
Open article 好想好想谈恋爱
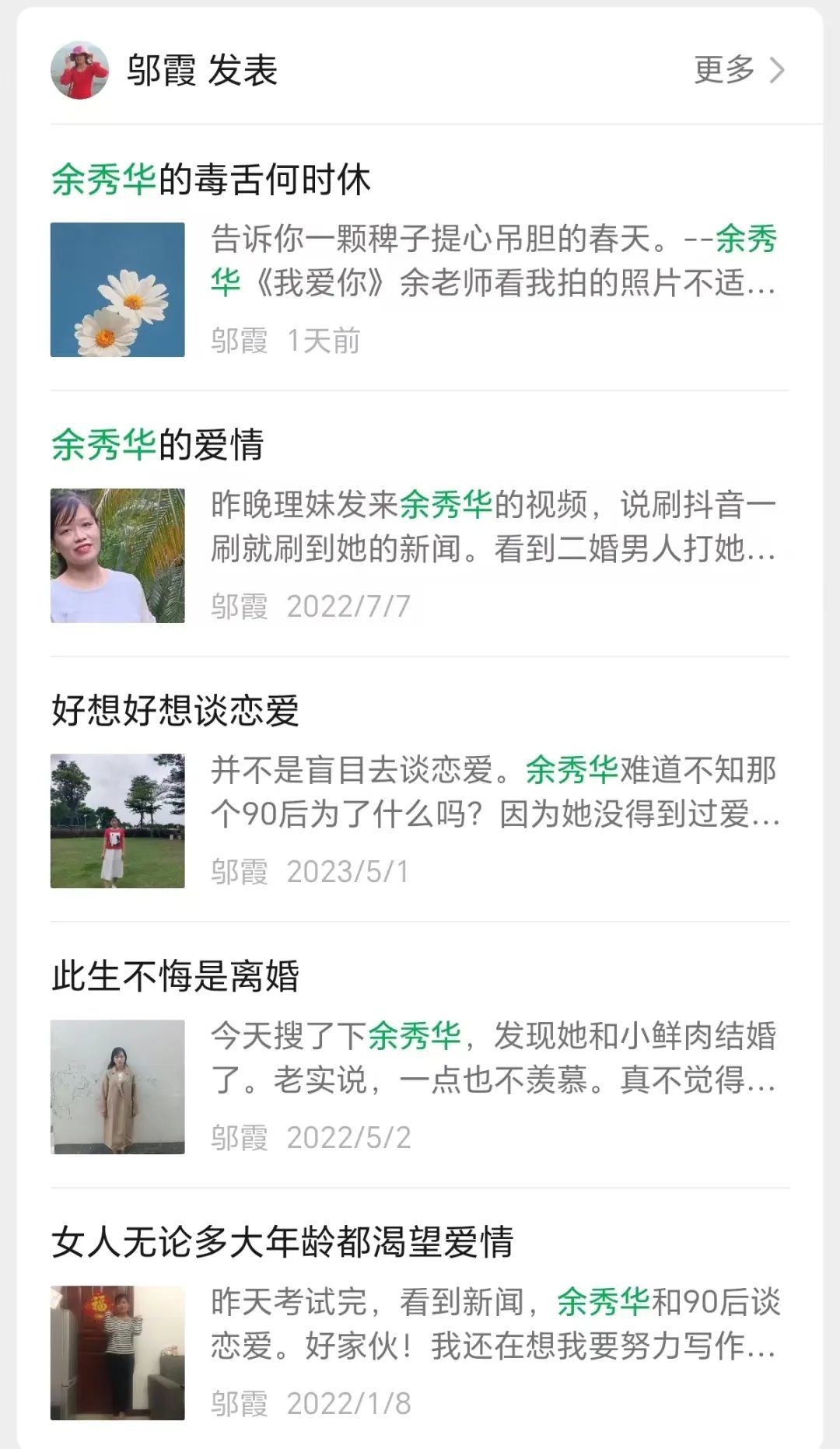click(420, 789)
